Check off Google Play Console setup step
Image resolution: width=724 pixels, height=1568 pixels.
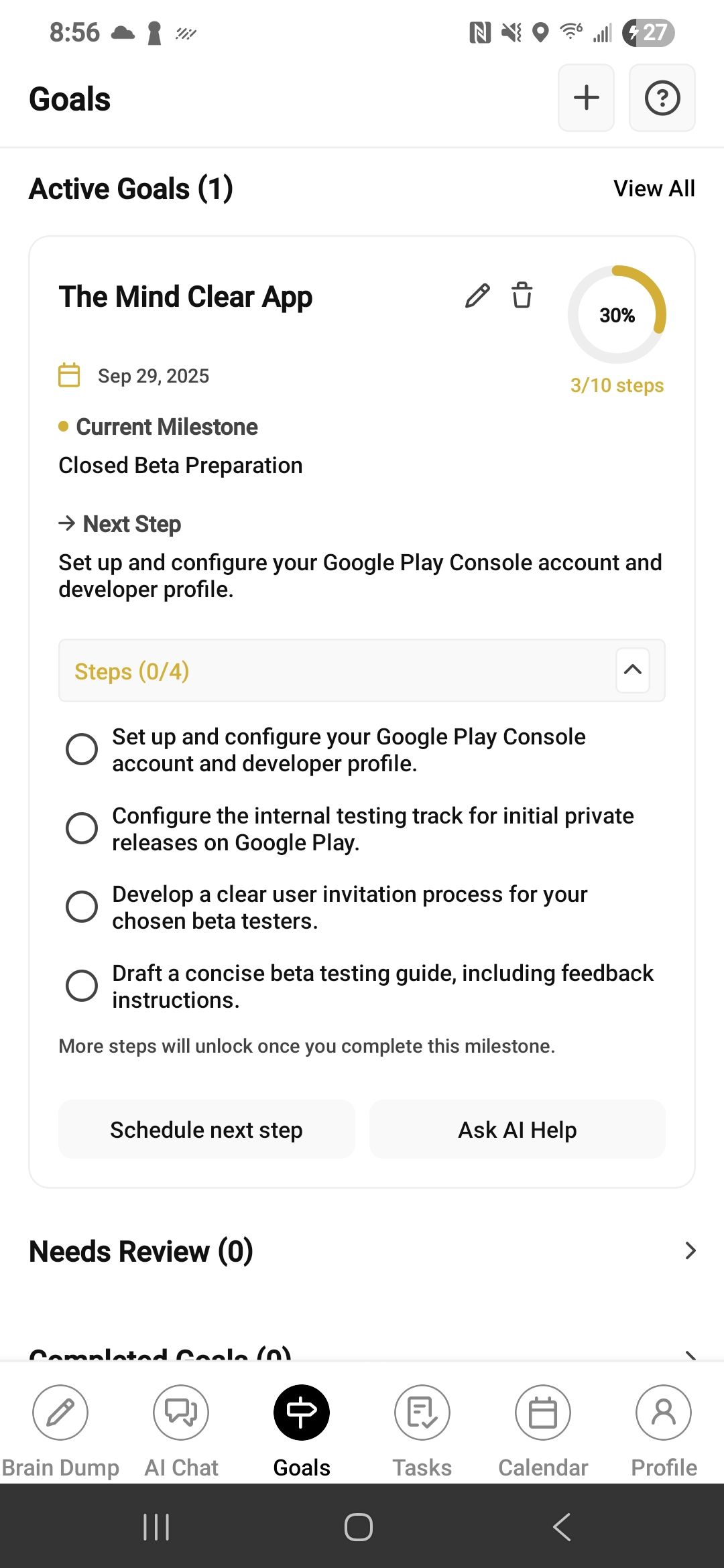tap(82, 749)
